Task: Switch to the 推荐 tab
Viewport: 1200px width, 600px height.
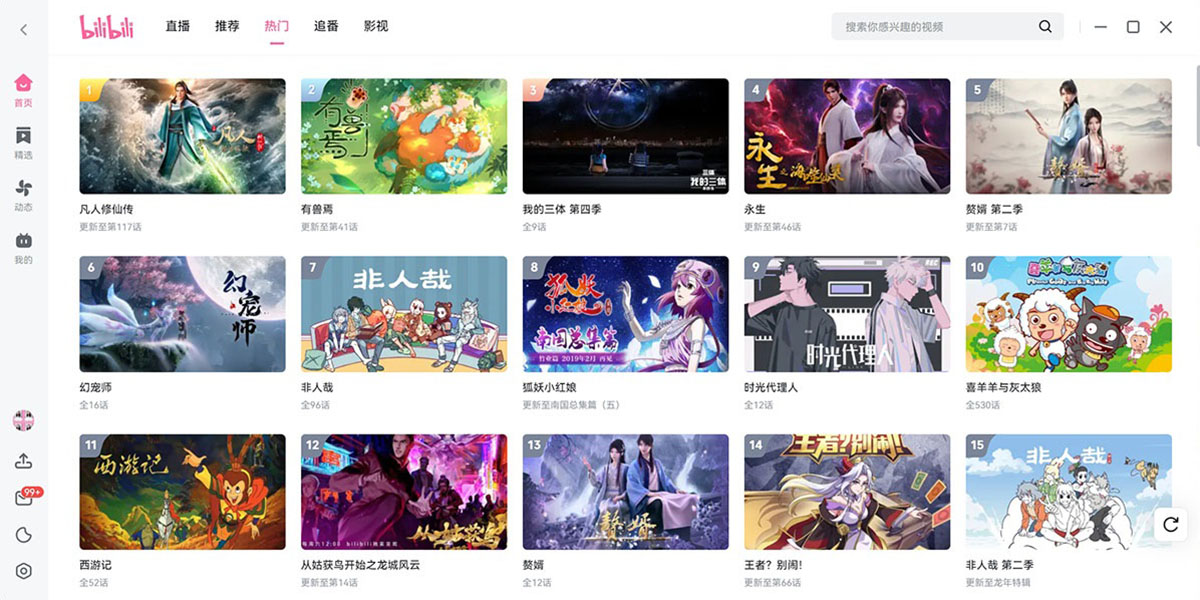Action: pos(227,26)
